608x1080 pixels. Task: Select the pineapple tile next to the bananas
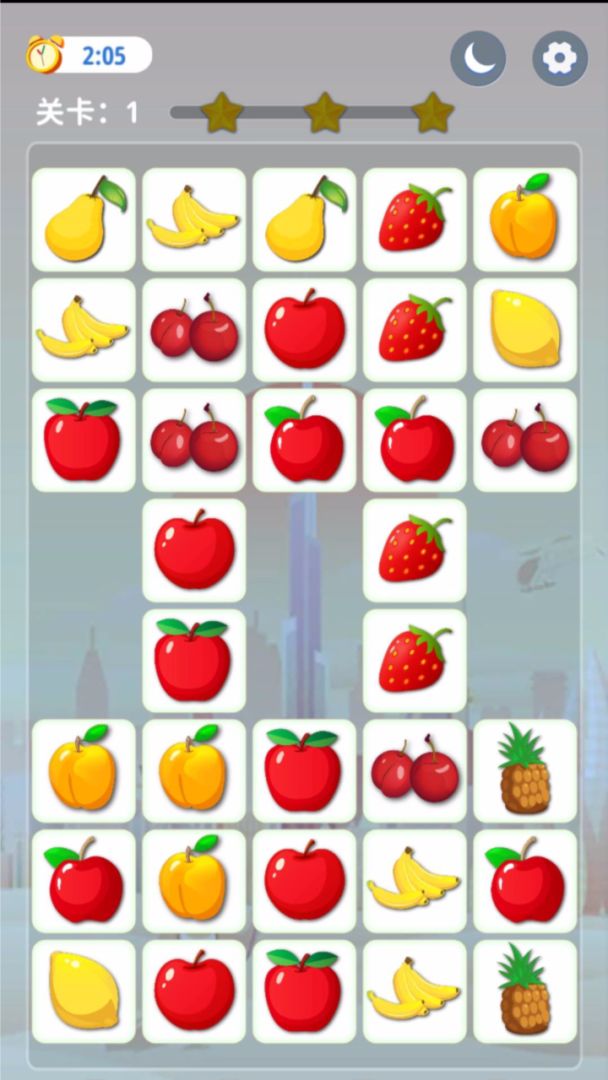pos(525,991)
